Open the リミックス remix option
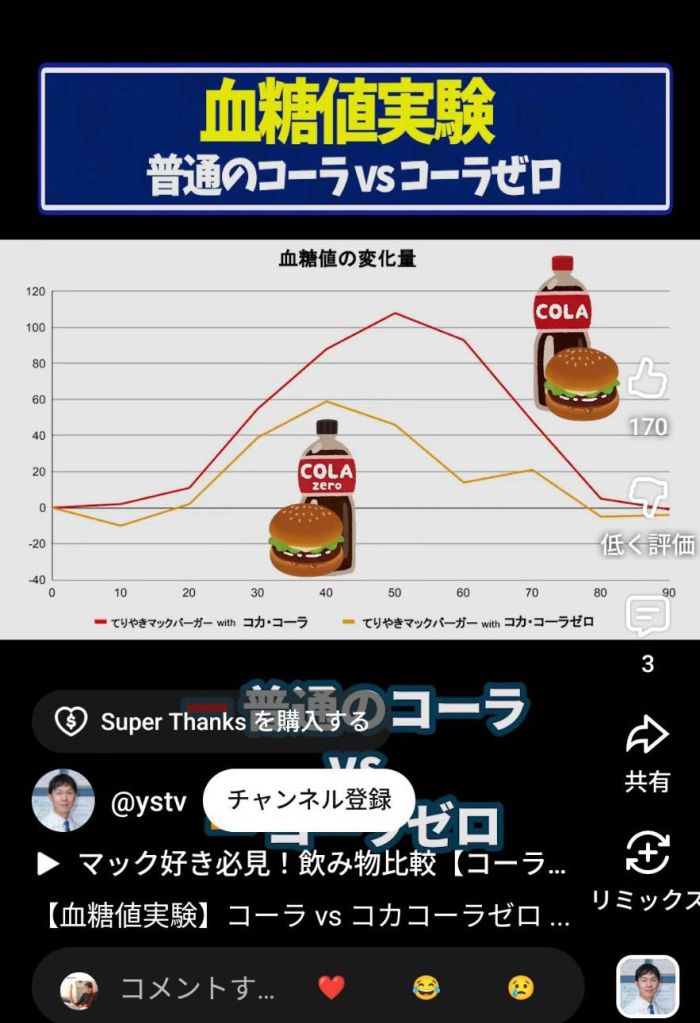 click(x=647, y=853)
